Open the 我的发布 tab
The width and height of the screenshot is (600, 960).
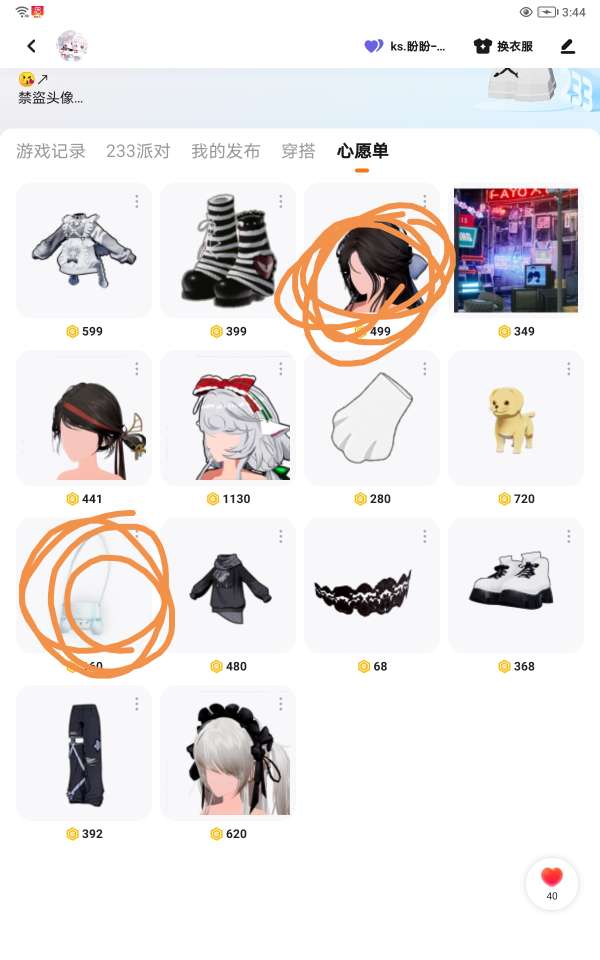tap(225, 151)
